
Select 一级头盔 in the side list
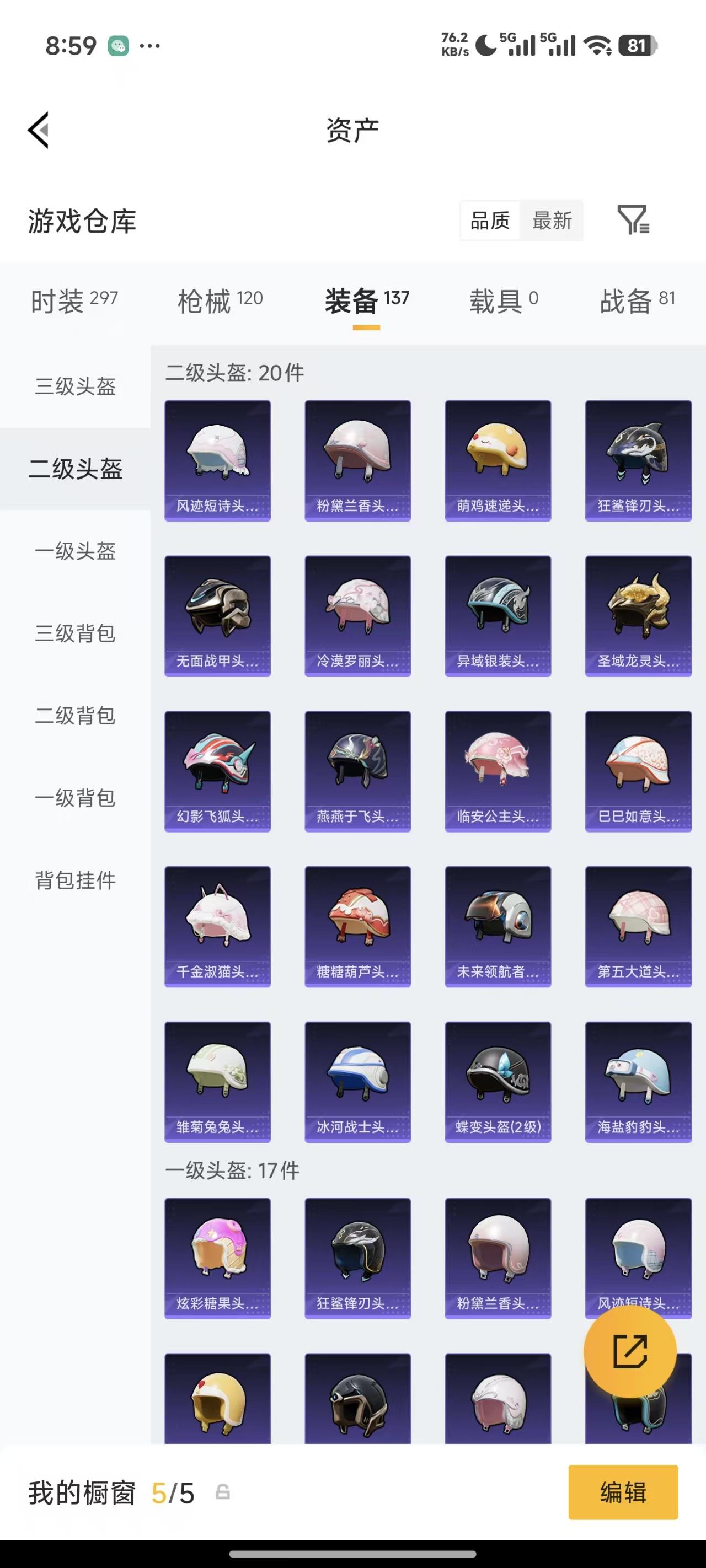click(75, 551)
